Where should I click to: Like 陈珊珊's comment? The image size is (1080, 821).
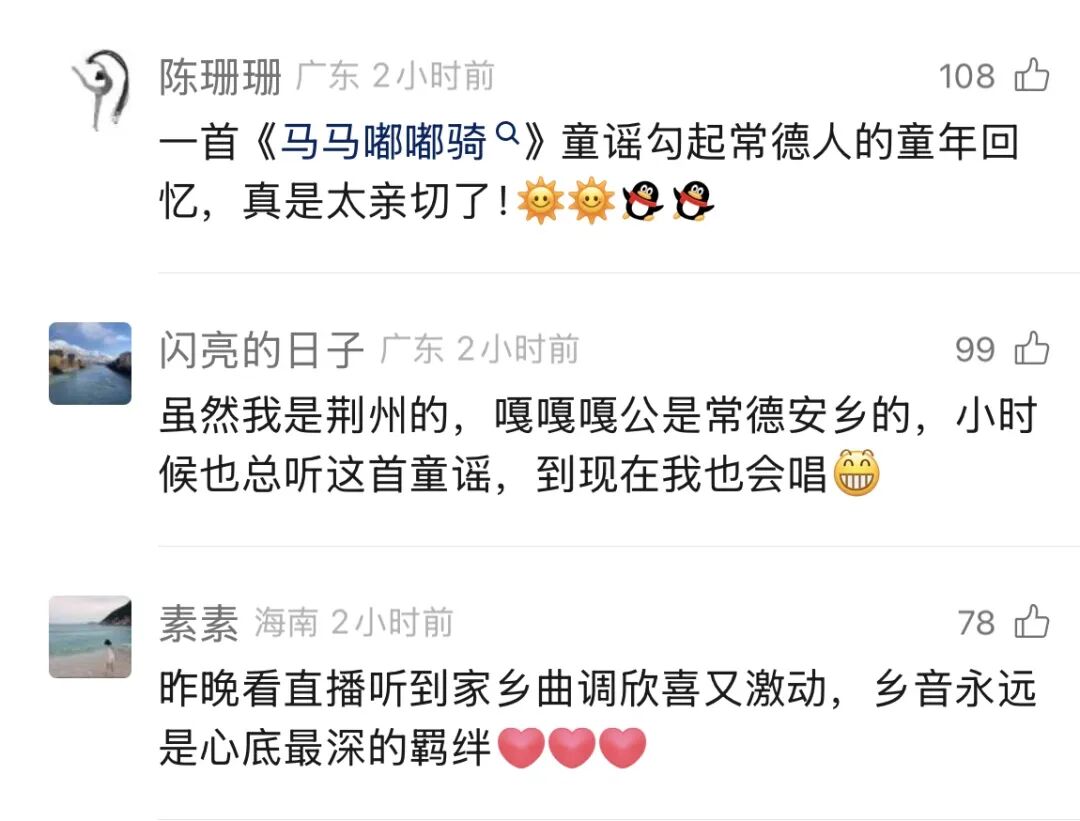[x=1032, y=75]
